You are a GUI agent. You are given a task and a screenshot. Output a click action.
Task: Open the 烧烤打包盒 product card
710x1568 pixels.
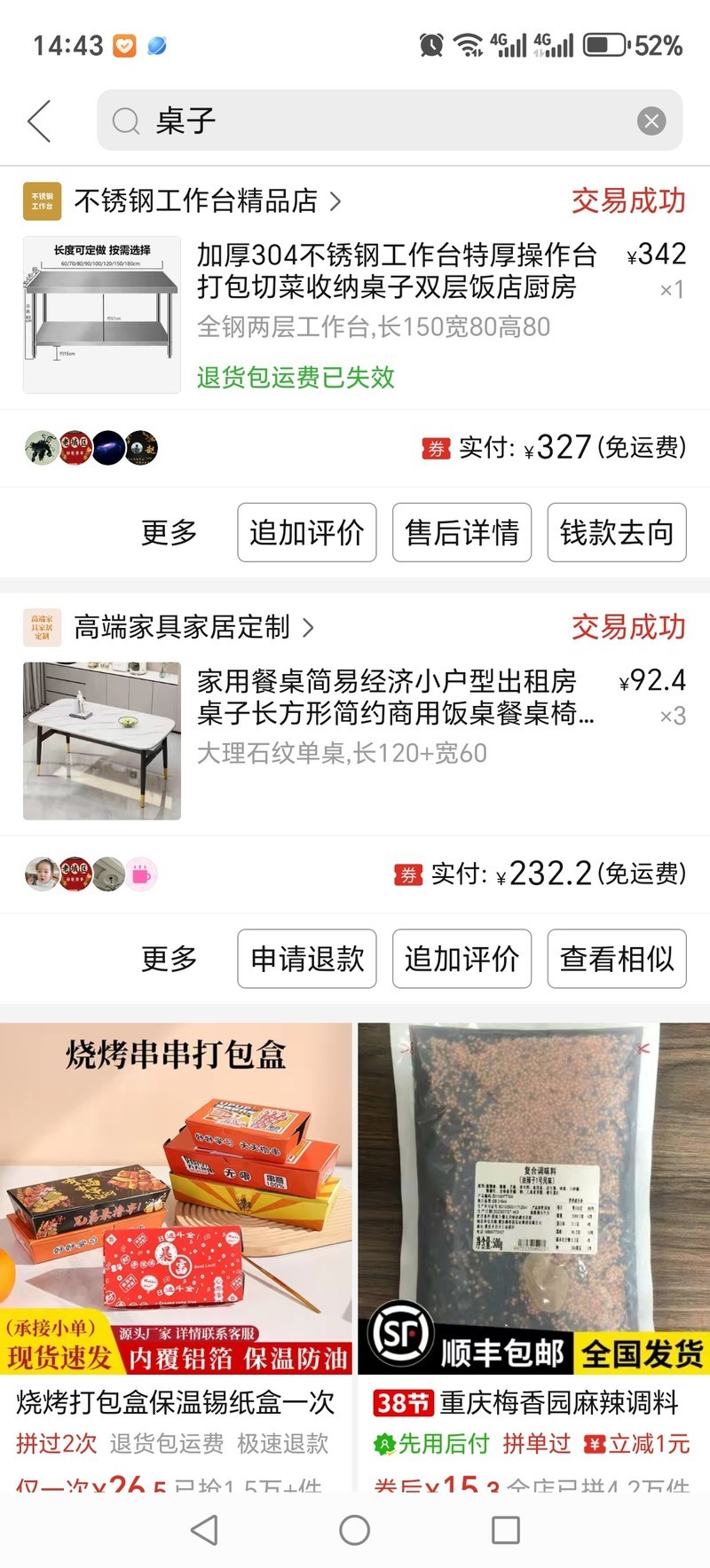[x=176, y=1242]
